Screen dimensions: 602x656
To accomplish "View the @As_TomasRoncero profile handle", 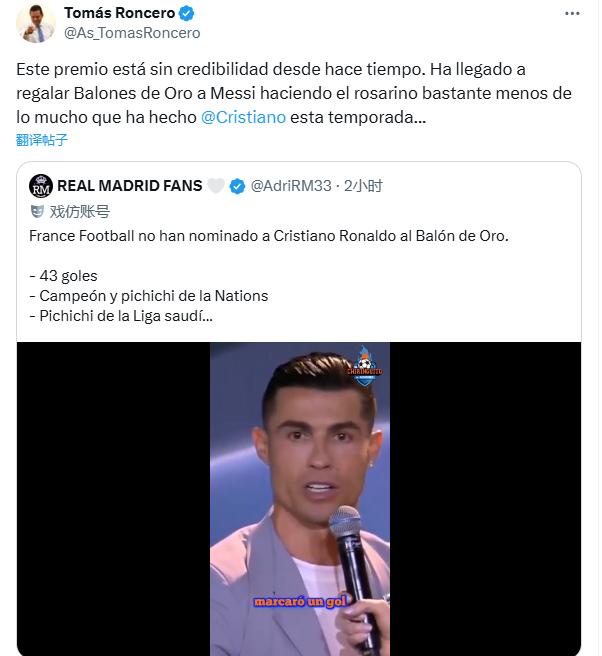I will 132,33.
